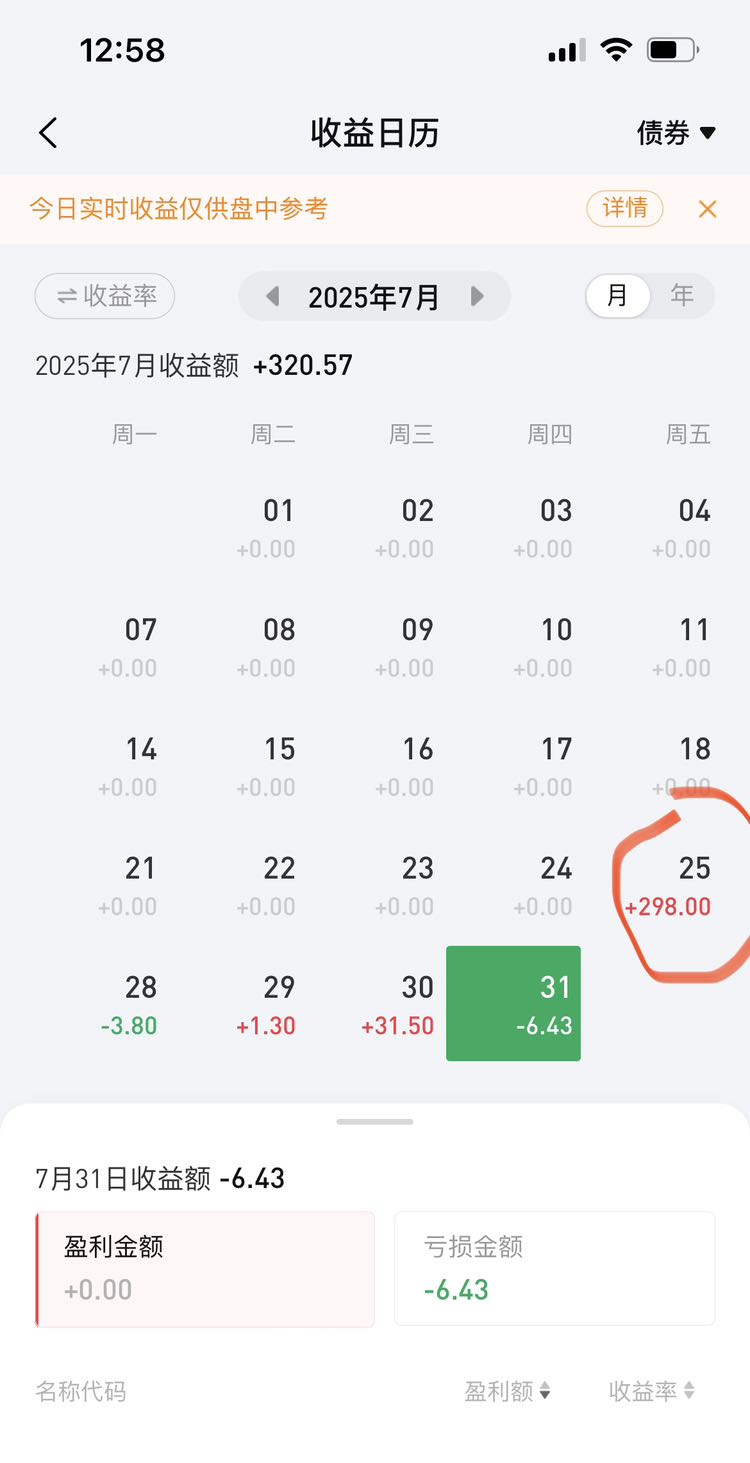The width and height of the screenshot is (750, 1463).
Task: Select the 月 view
Action: tap(617, 296)
